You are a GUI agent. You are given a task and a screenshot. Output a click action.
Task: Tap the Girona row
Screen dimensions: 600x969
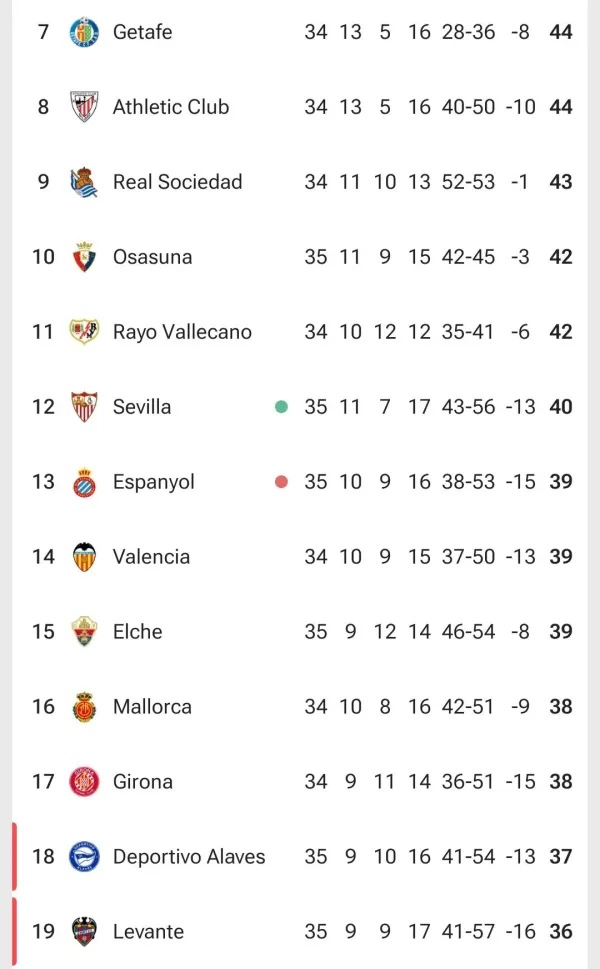[300, 782]
